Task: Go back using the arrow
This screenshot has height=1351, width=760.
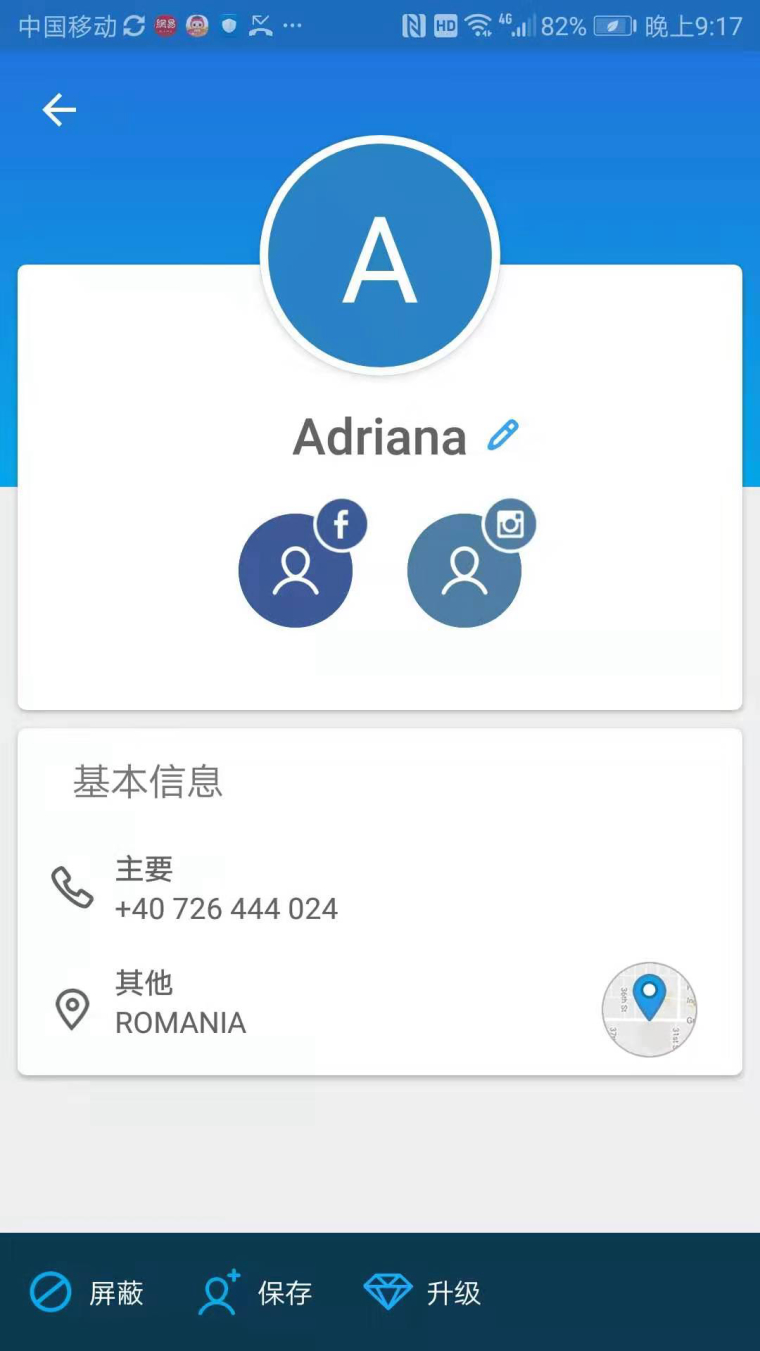Action: coord(59,110)
